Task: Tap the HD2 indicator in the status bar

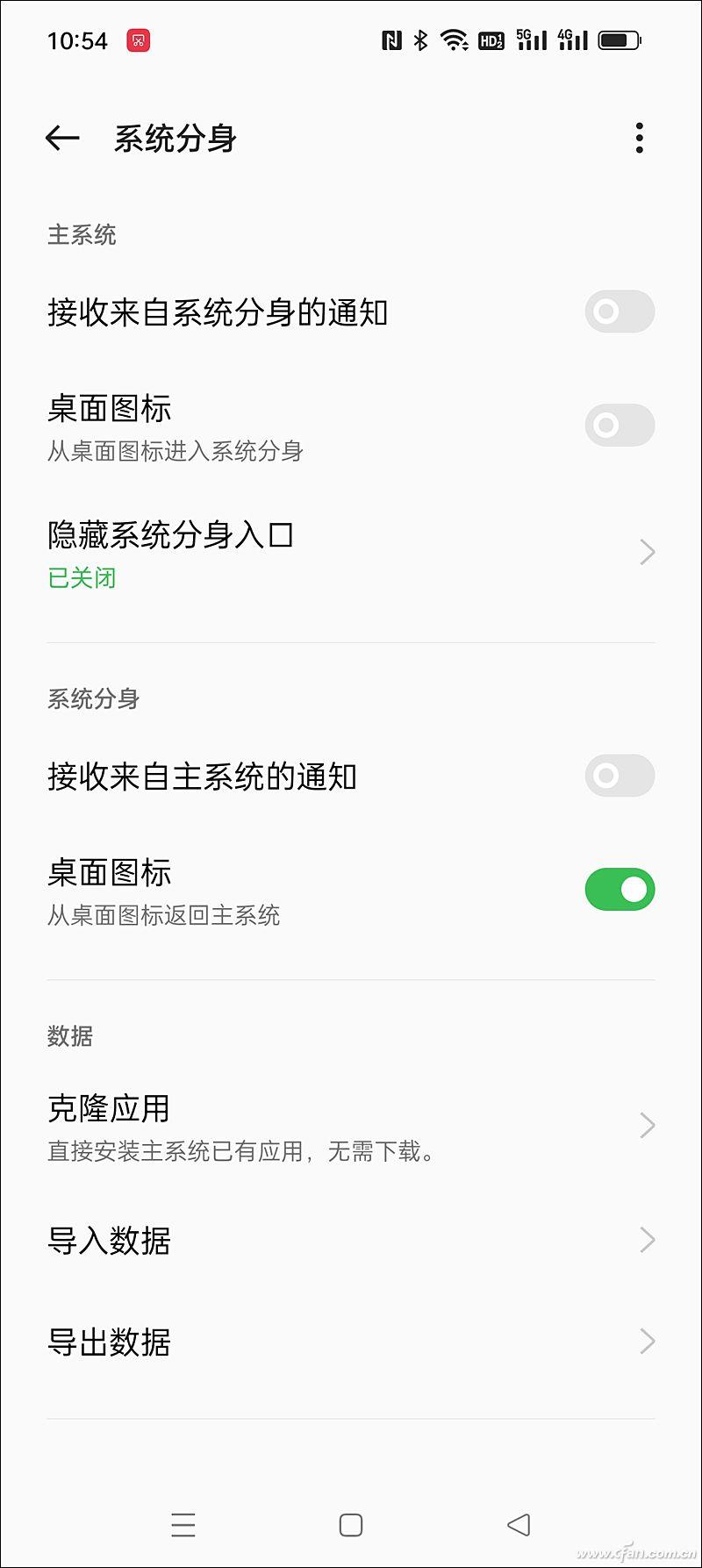Action: click(x=491, y=39)
